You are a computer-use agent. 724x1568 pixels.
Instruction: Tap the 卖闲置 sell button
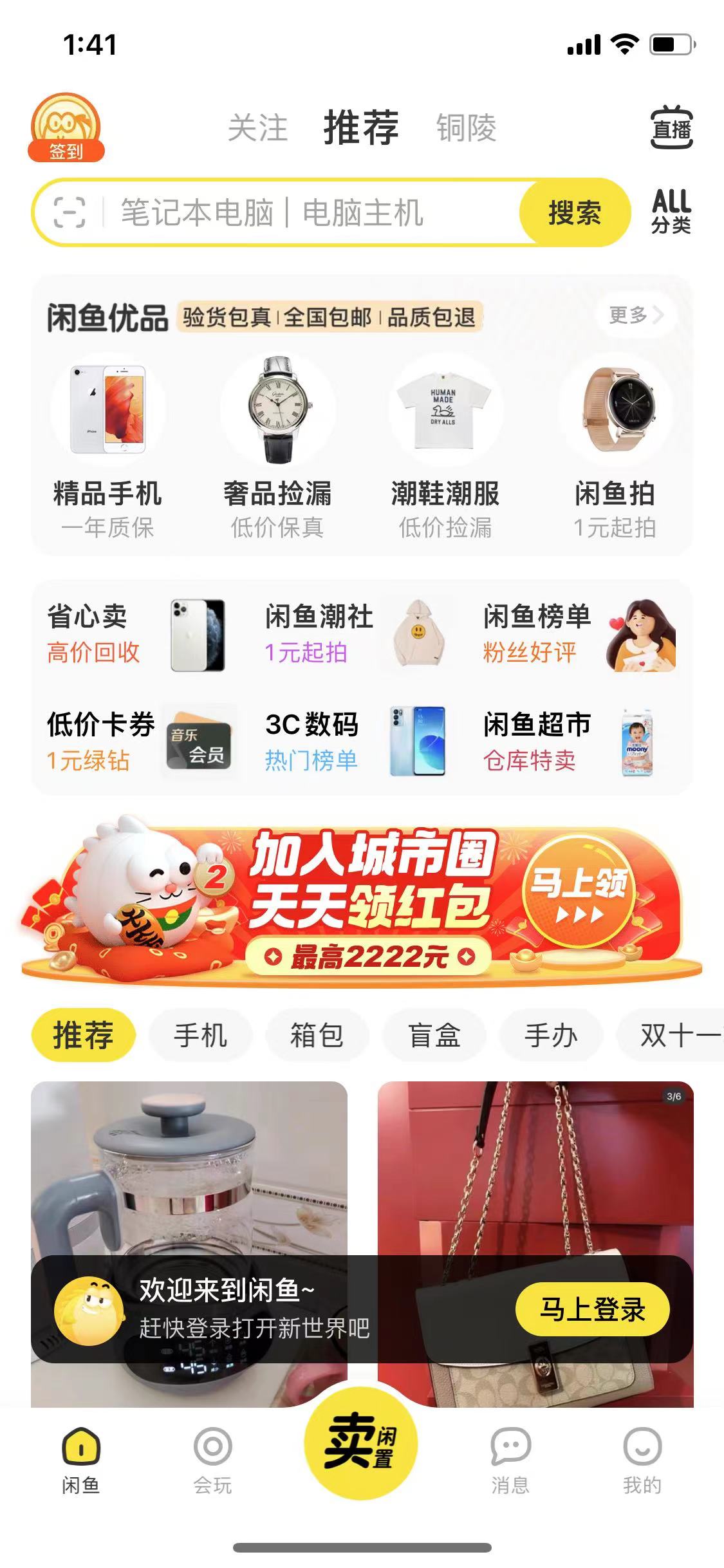point(361,1443)
